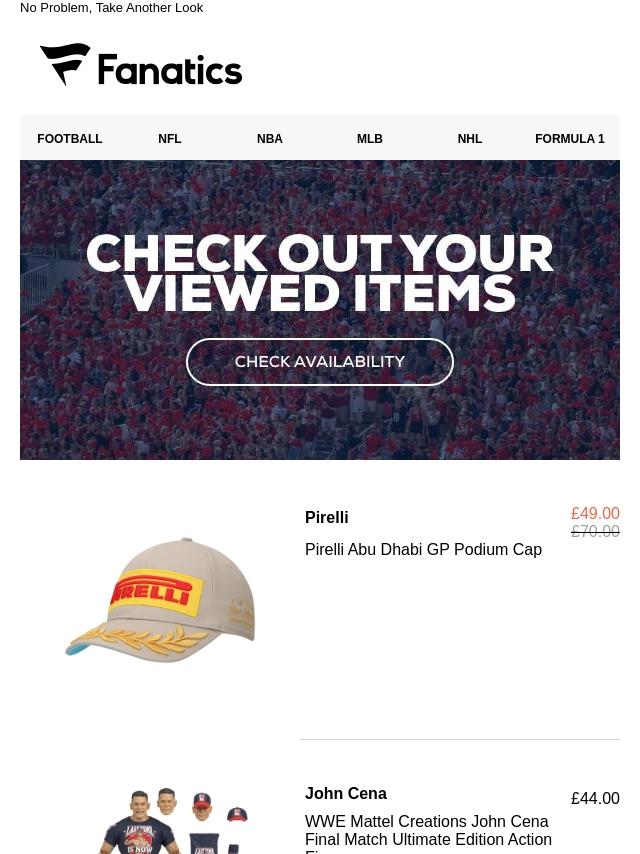The height and width of the screenshot is (854, 640).
Task: Tap the Fanatics logo to visit store
Action: click(141, 65)
